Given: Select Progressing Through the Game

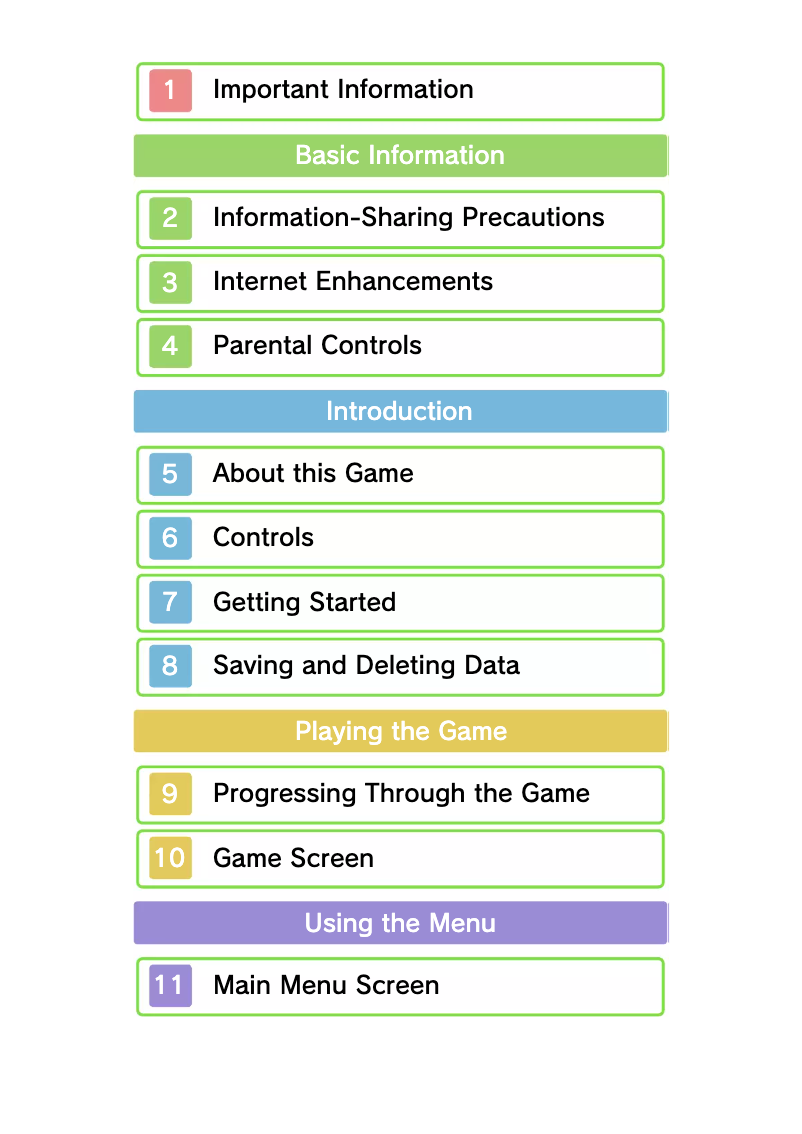Looking at the screenshot, I should (400, 795).
